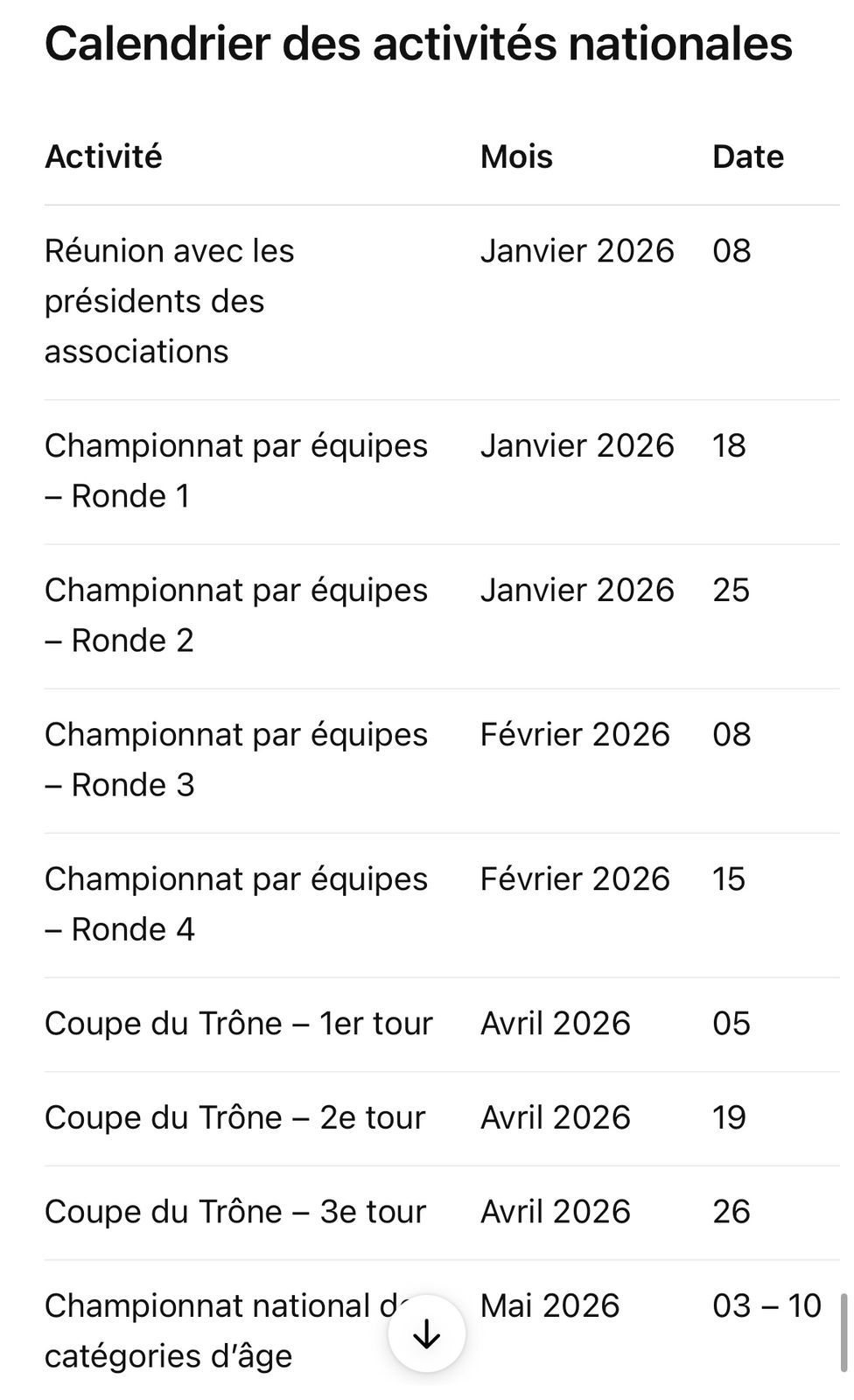854x1400 pixels.
Task: Select Championnat par équipes – Ronde 1
Action: tap(236, 471)
